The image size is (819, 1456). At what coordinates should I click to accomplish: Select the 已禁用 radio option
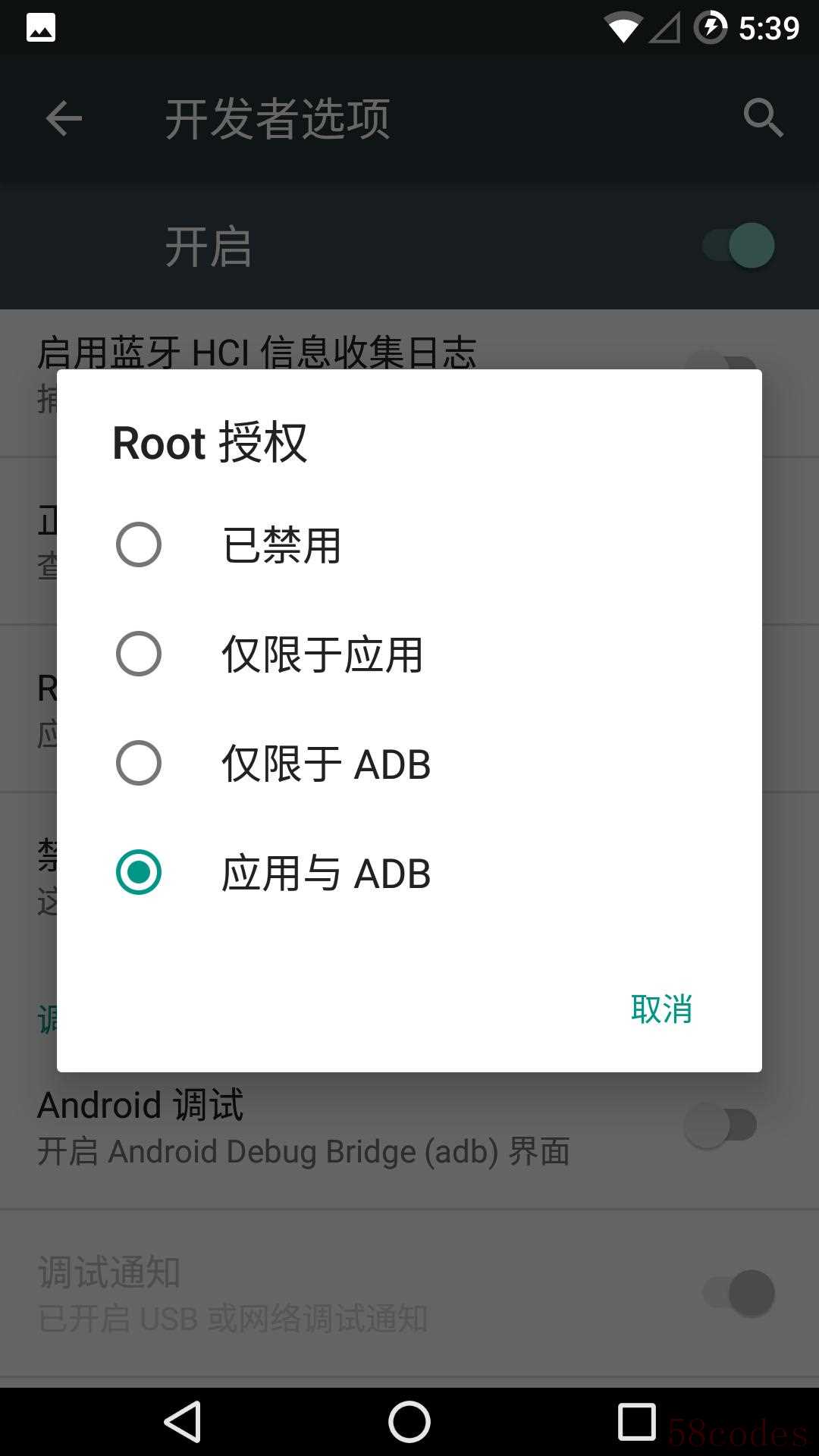pyautogui.click(x=139, y=544)
